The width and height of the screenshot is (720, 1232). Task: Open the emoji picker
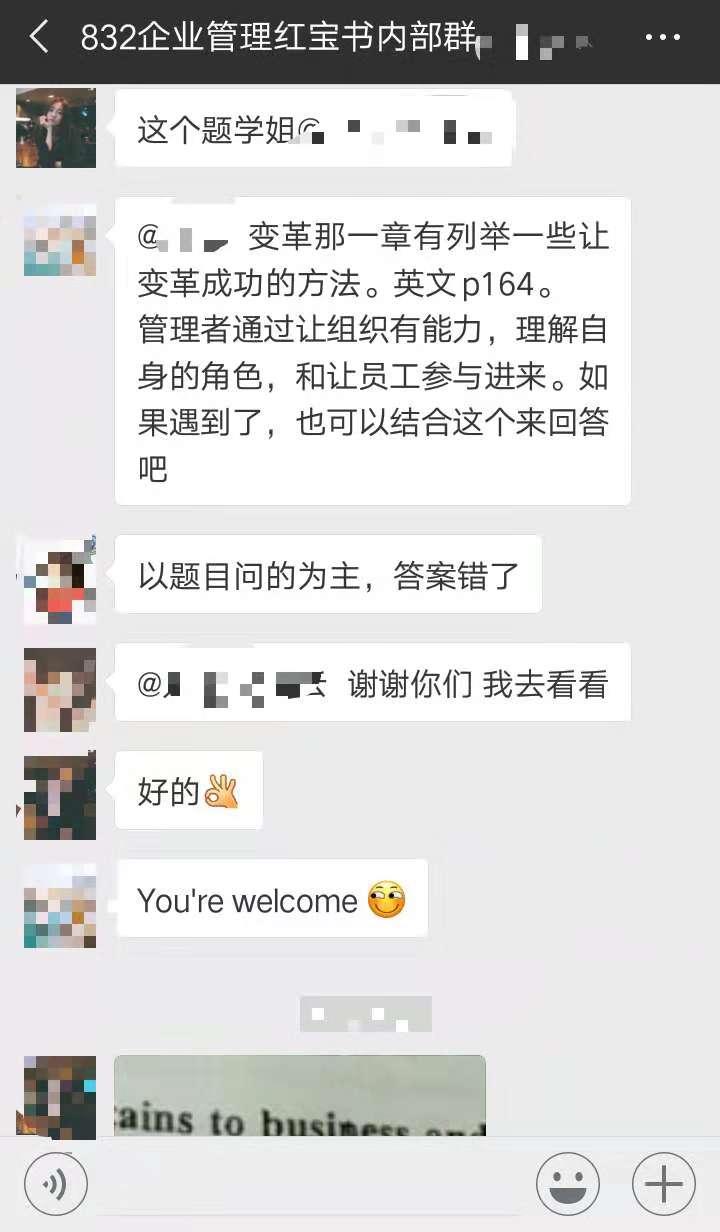568,1184
